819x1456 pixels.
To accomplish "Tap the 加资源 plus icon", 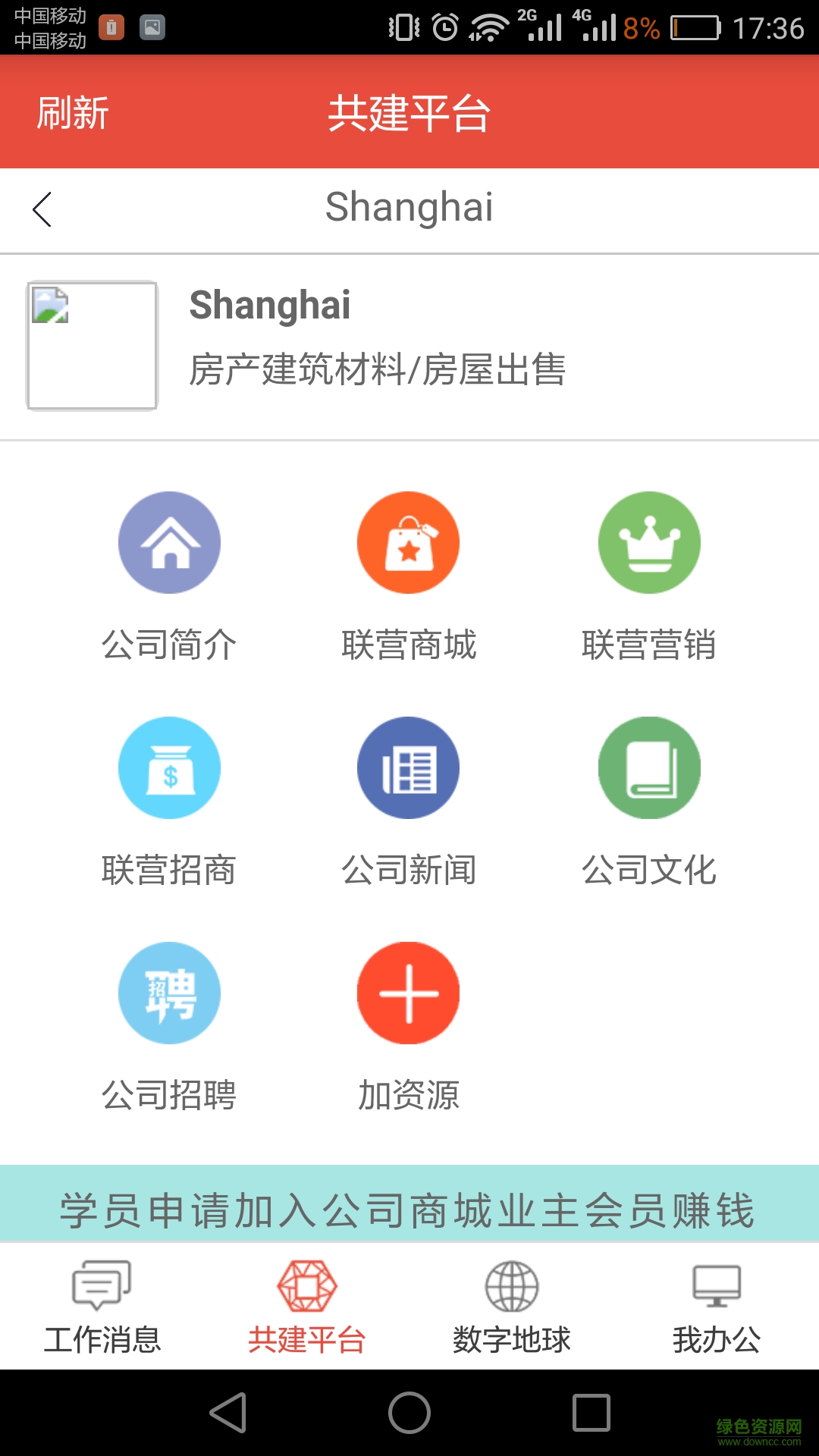I will tap(409, 993).
